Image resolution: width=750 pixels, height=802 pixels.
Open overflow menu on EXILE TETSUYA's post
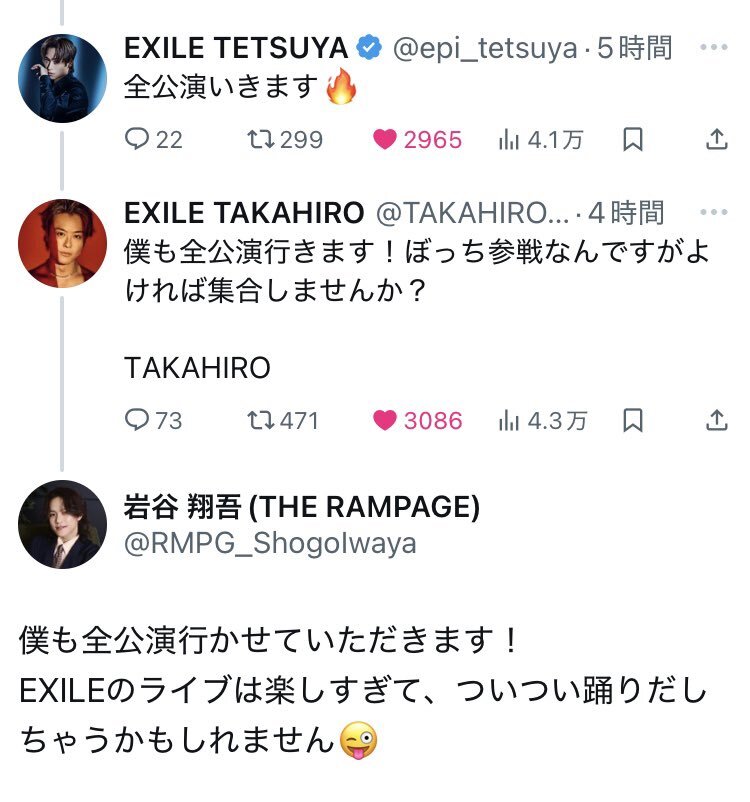point(714,46)
